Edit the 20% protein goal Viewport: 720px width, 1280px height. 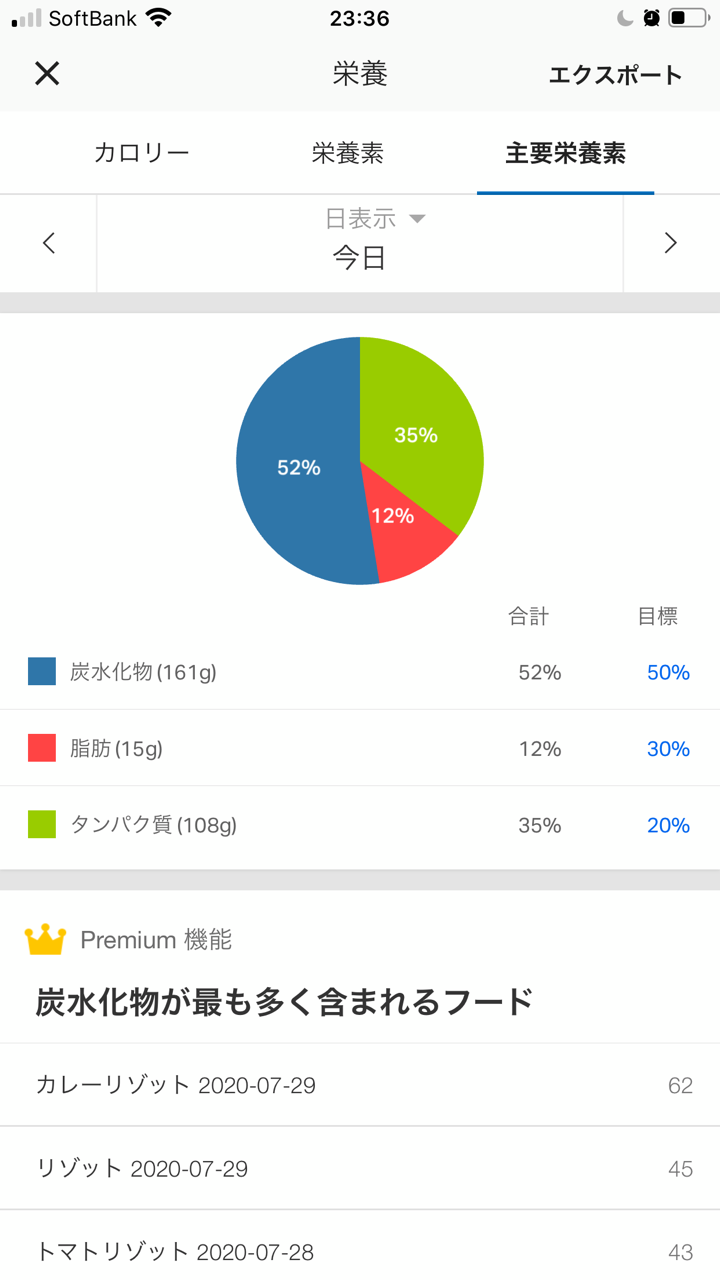[x=668, y=825]
